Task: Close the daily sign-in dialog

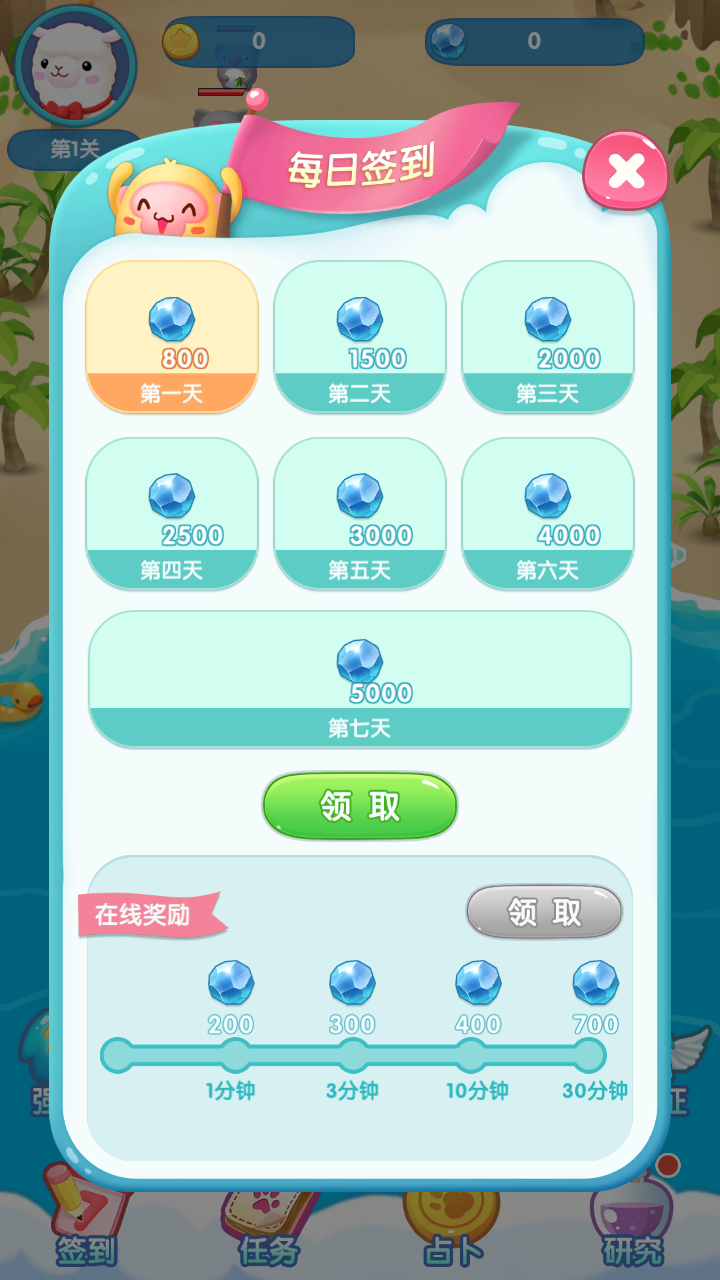Action: pyautogui.click(x=626, y=171)
